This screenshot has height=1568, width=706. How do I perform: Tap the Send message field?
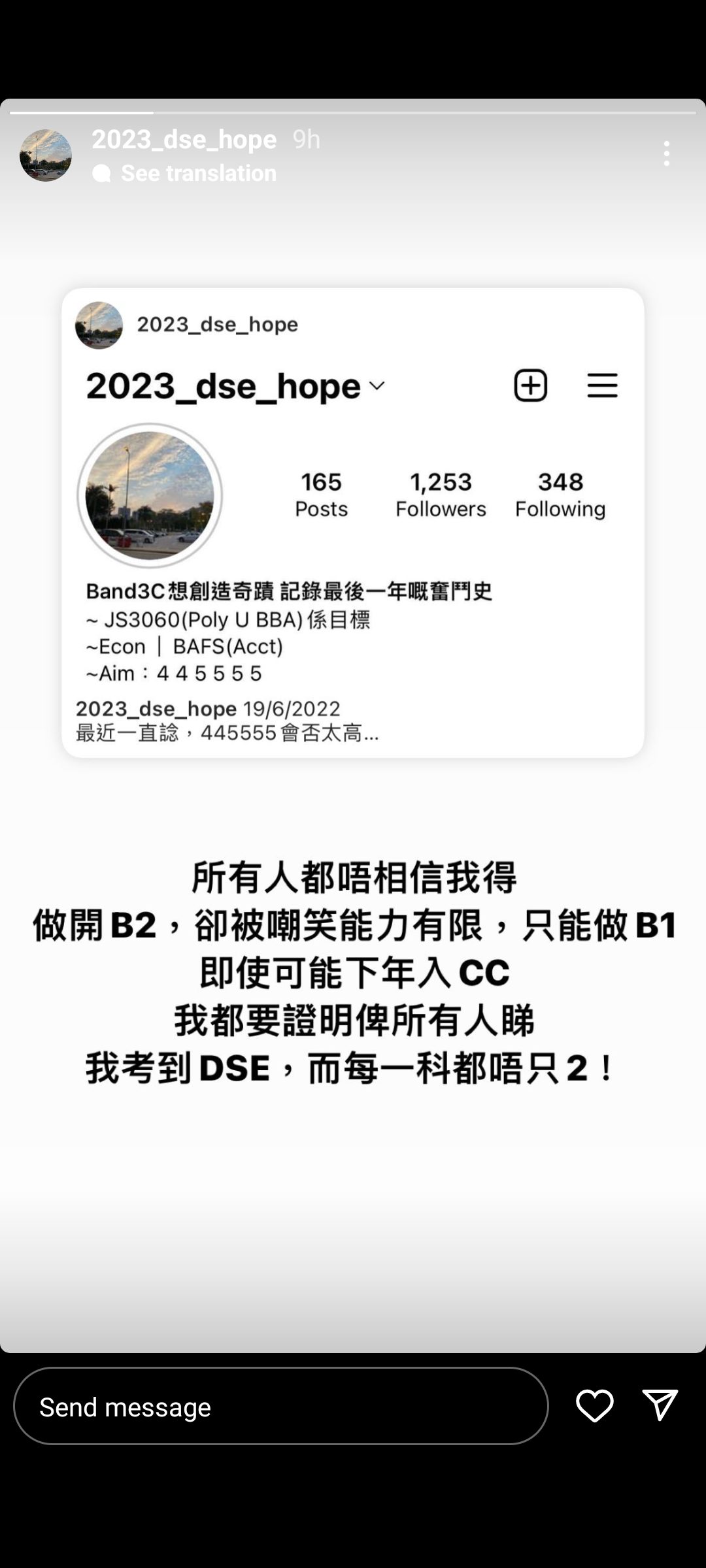tap(281, 1406)
